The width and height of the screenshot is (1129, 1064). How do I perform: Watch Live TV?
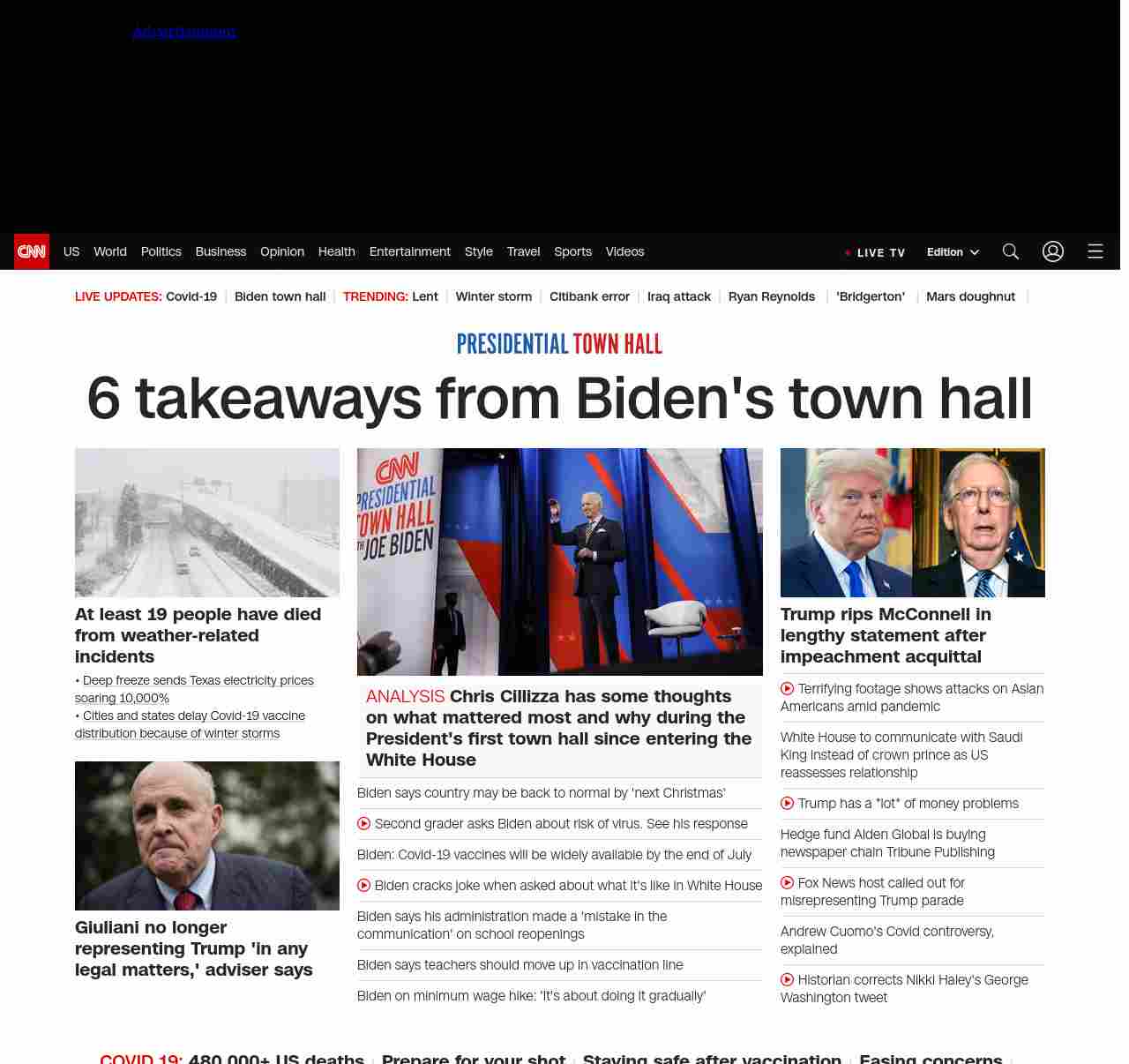click(875, 252)
